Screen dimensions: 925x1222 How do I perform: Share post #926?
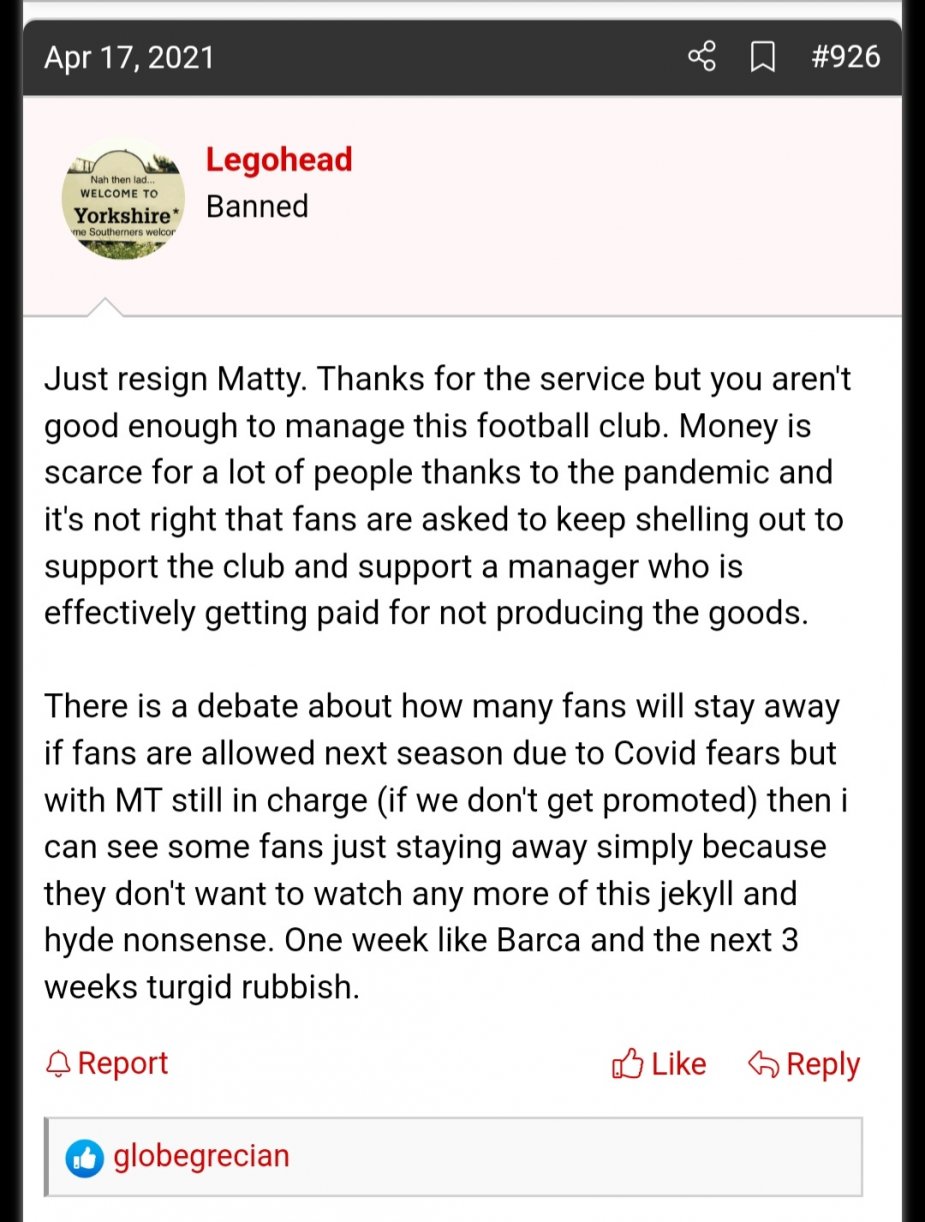(x=703, y=57)
